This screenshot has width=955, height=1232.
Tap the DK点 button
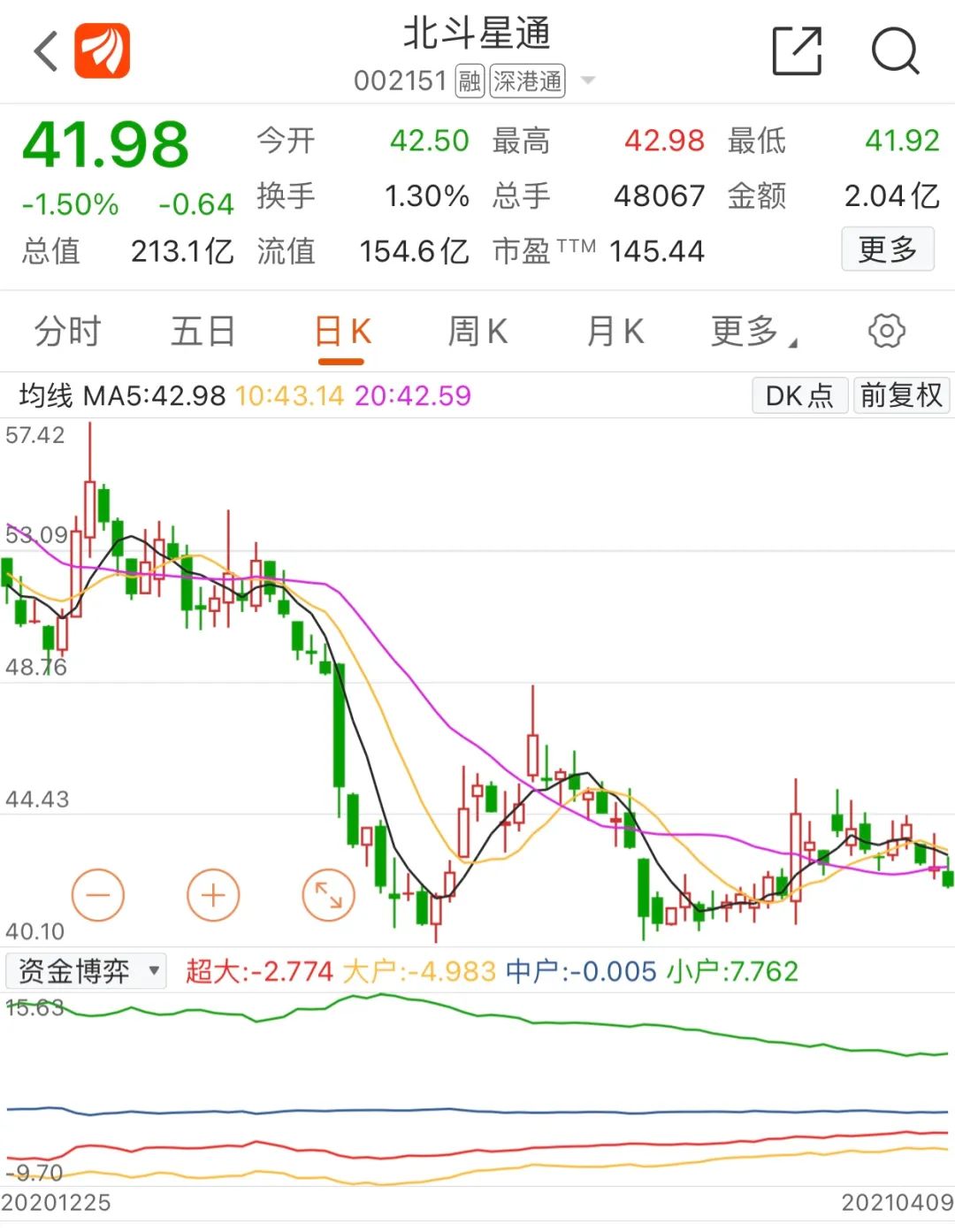[799, 395]
